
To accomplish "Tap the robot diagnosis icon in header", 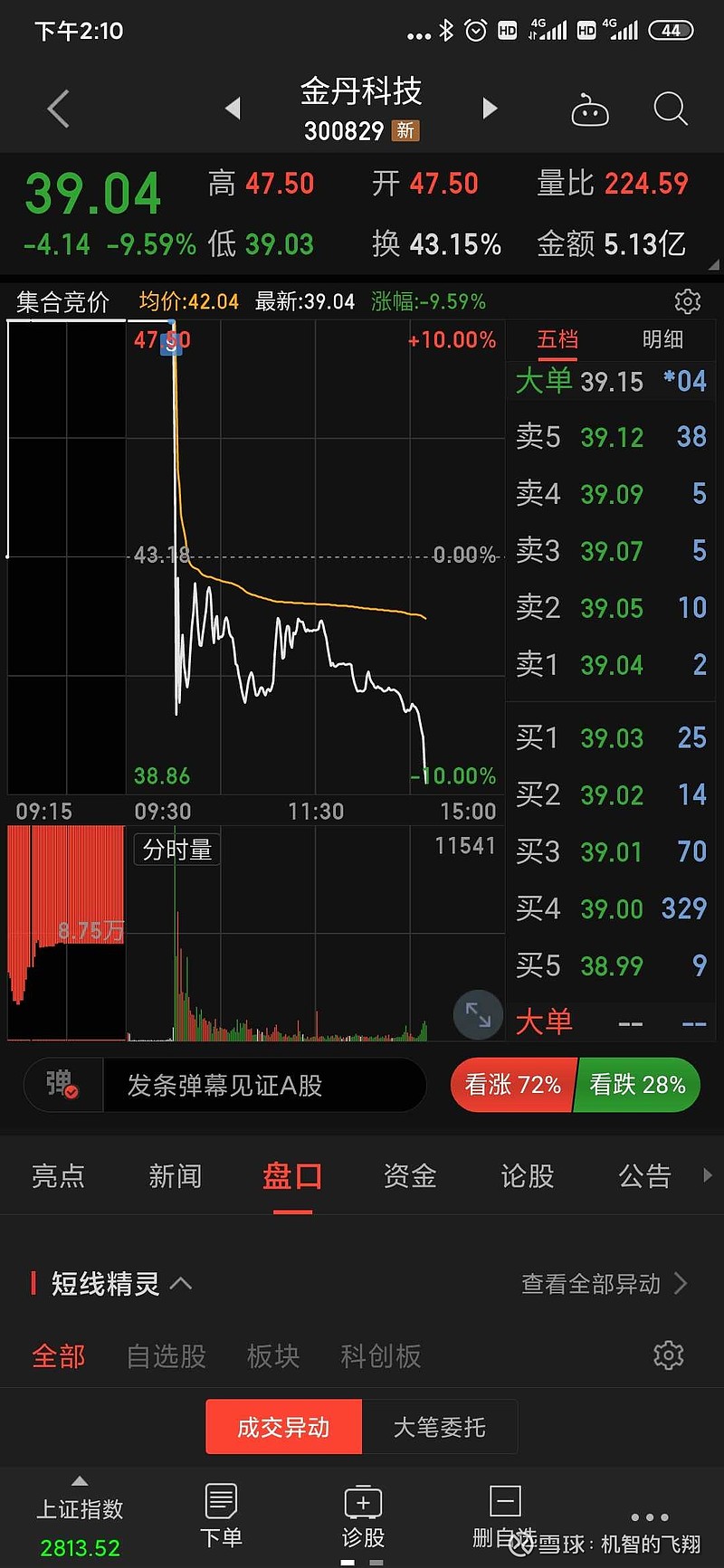I will (590, 108).
